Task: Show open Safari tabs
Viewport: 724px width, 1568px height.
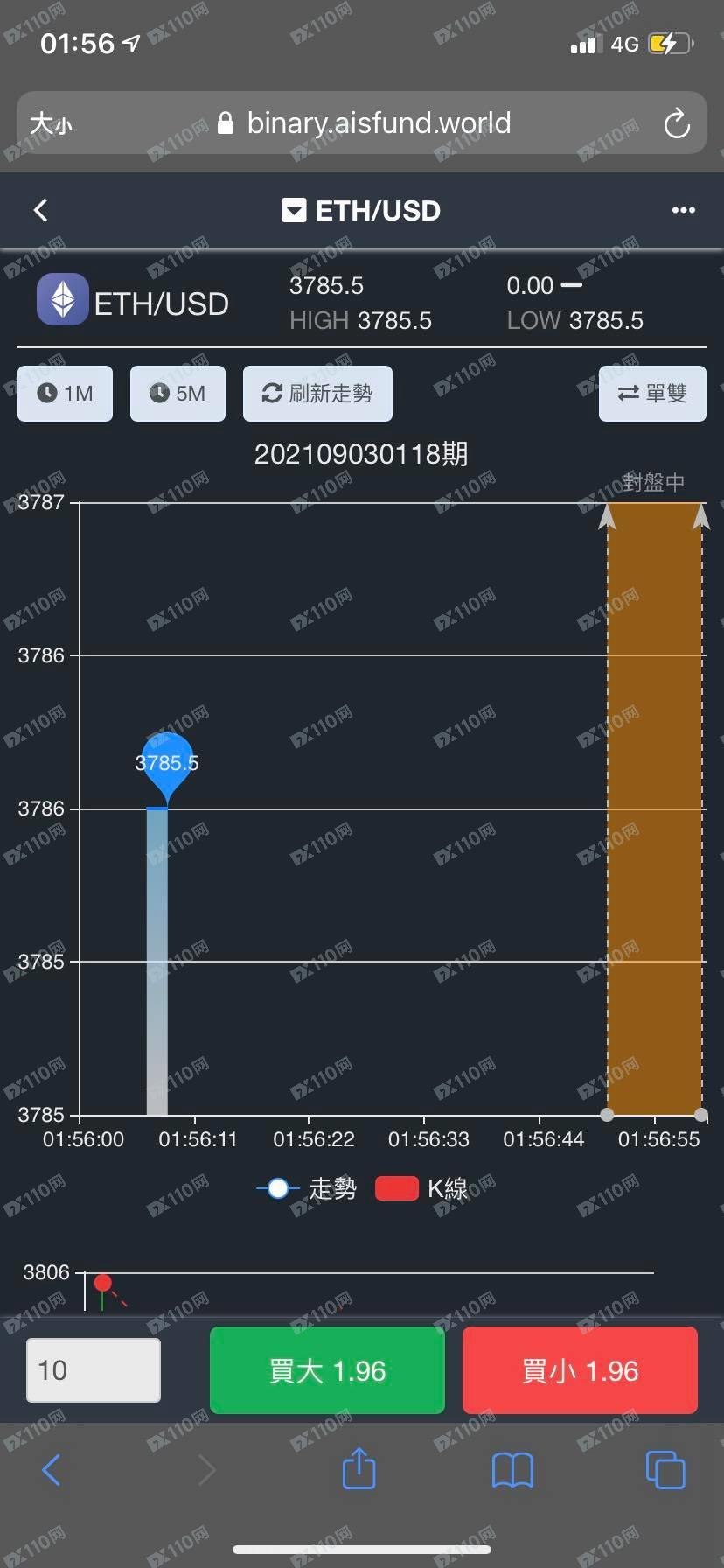Action: click(665, 1470)
